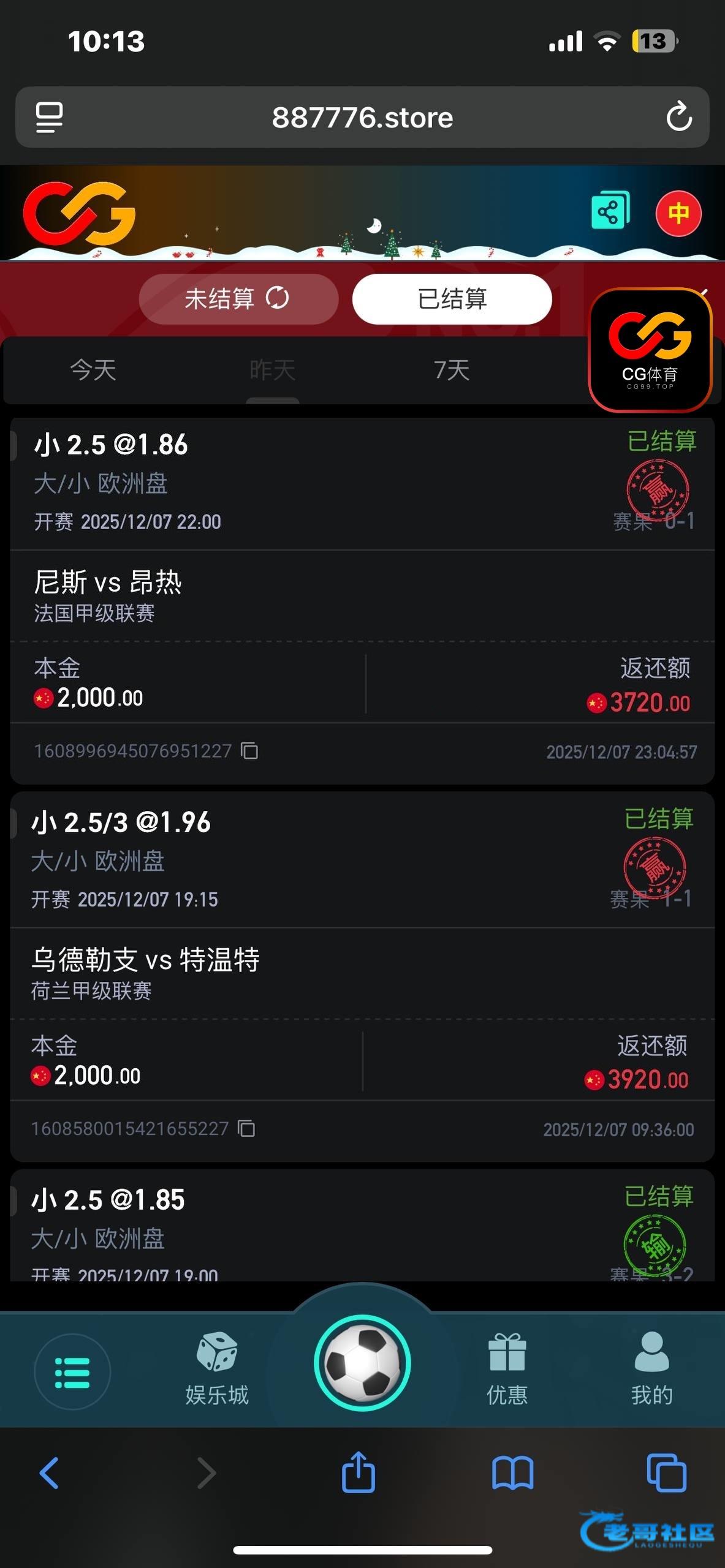Copy bet number 1608580015421655227
Image resolution: width=725 pixels, height=1568 pixels.
(246, 1128)
